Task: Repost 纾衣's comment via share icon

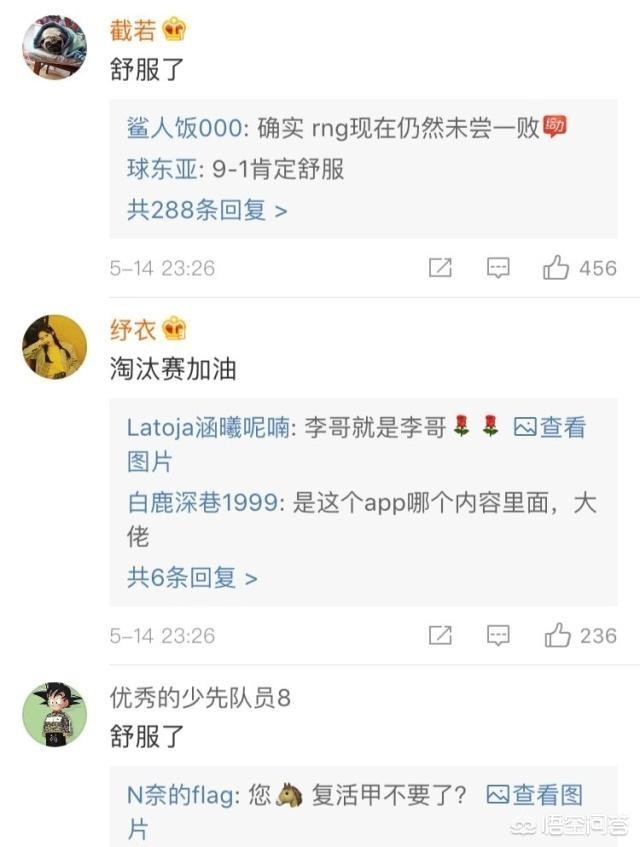Action: [x=440, y=635]
